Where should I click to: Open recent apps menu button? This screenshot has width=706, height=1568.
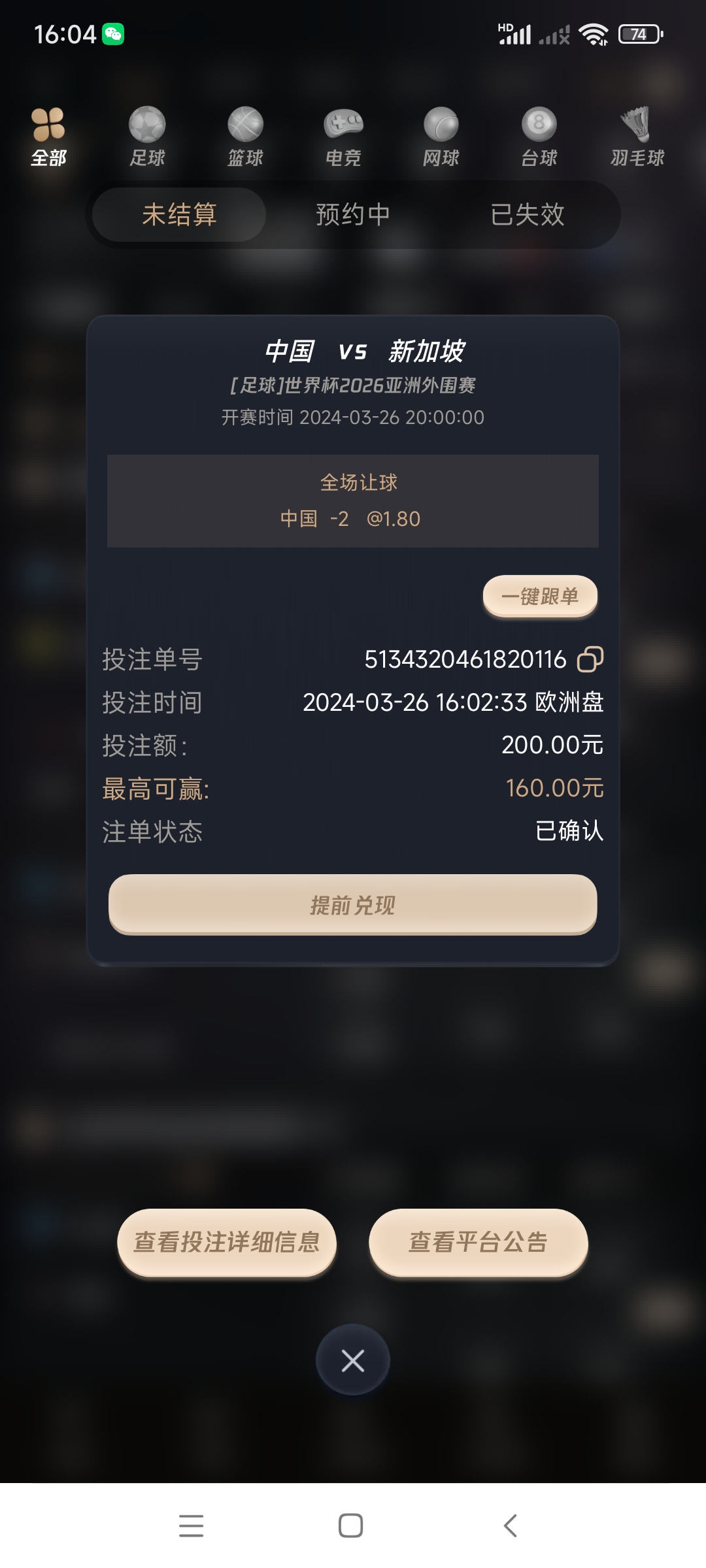click(191, 1526)
